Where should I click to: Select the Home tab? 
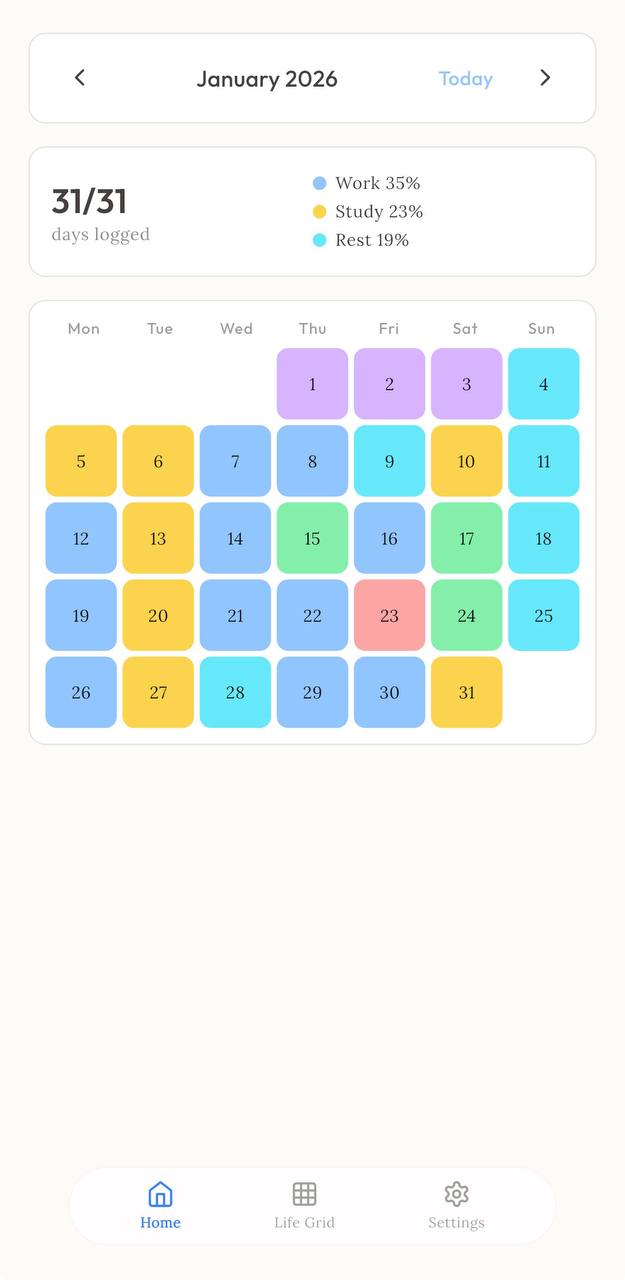(x=160, y=1205)
